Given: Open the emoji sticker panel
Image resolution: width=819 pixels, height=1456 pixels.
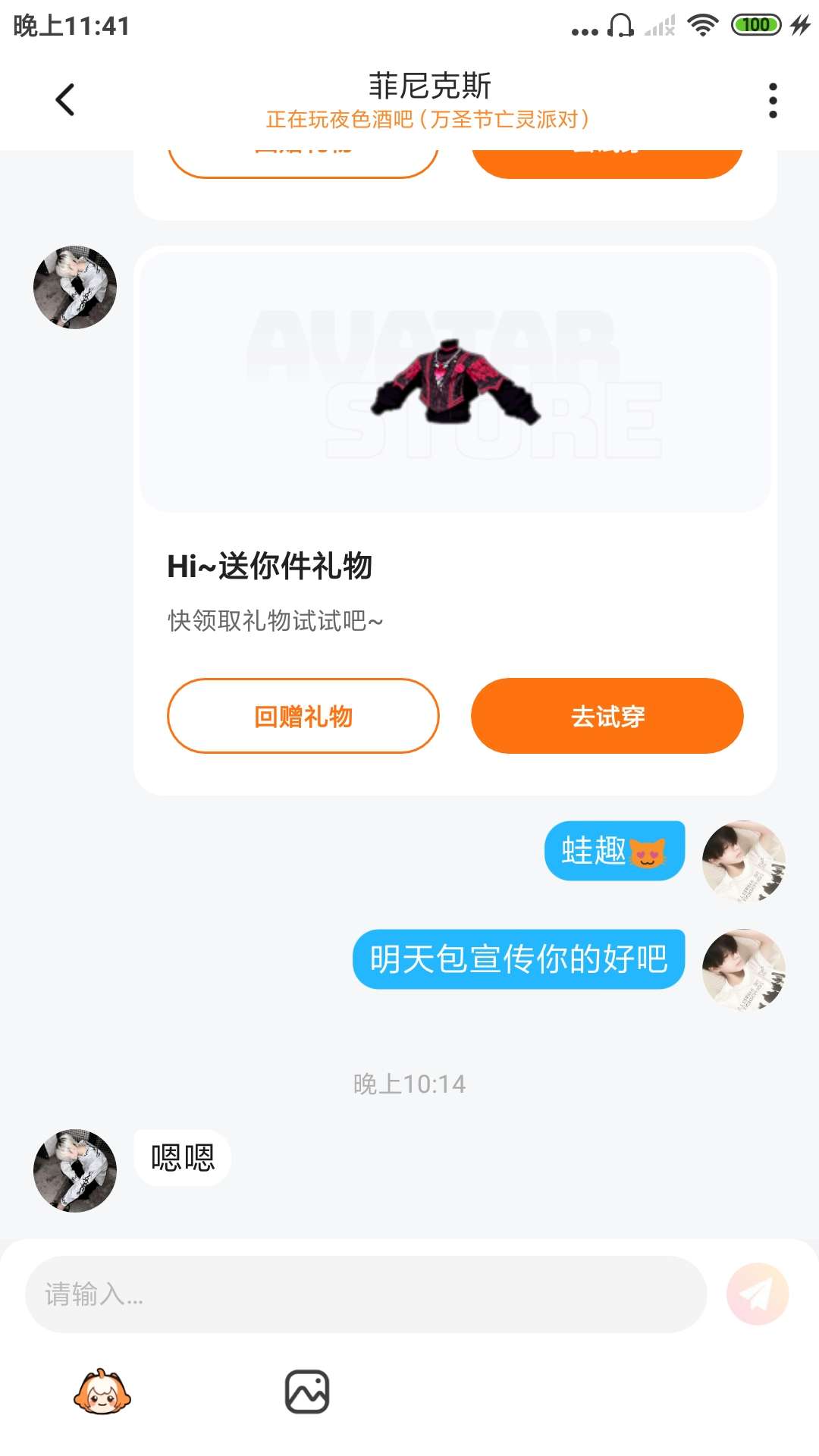Looking at the screenshot, I should [x=102, y=1392].
